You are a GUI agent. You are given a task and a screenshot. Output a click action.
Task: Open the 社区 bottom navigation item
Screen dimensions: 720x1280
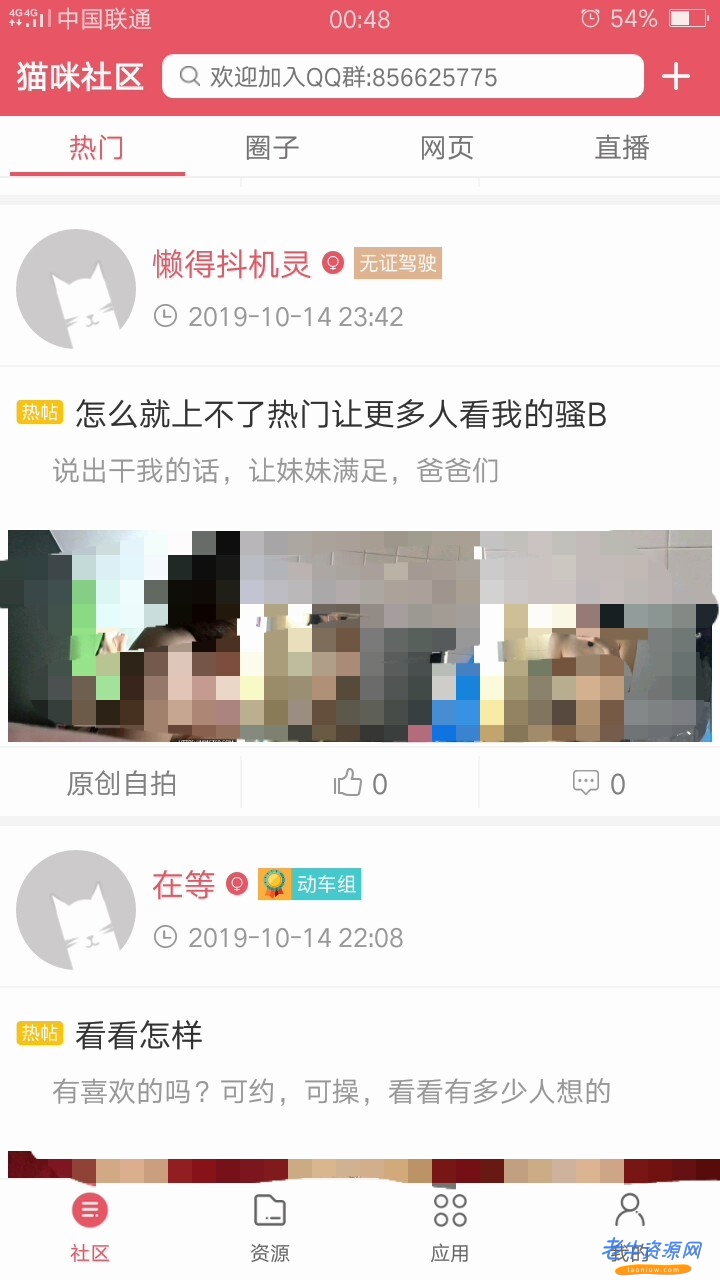(90, 1227)
